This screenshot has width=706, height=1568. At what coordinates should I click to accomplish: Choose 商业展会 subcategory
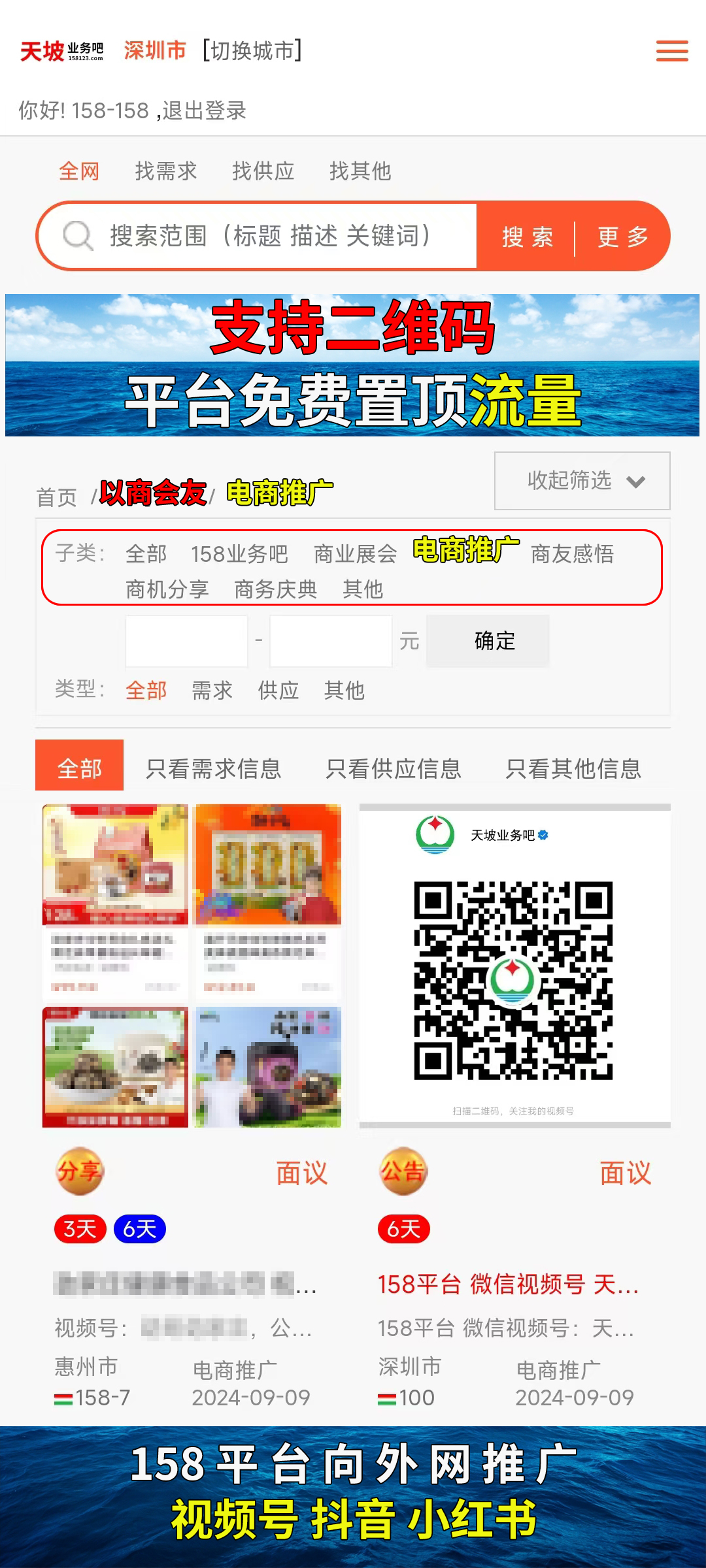click(355, 554)
